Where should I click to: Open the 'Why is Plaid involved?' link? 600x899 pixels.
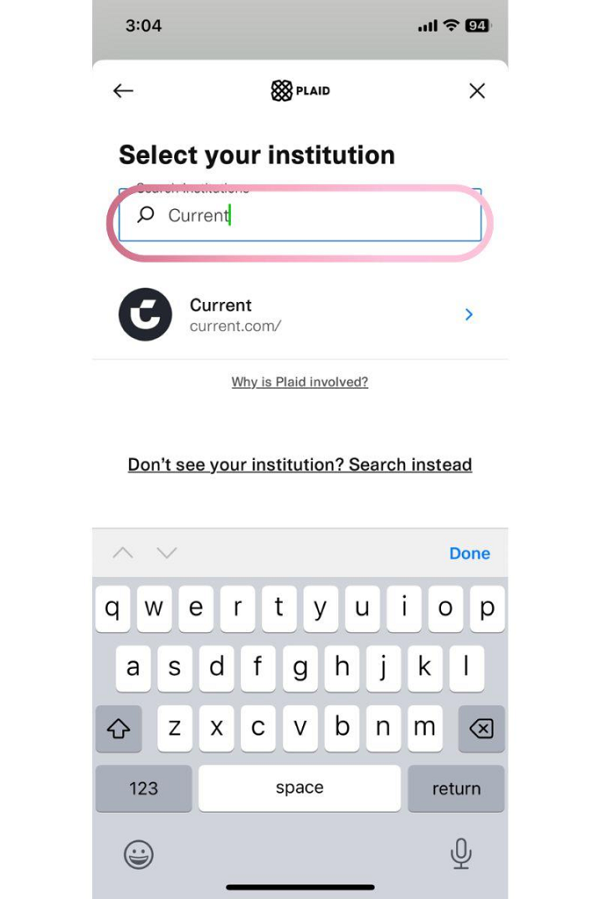300,382
